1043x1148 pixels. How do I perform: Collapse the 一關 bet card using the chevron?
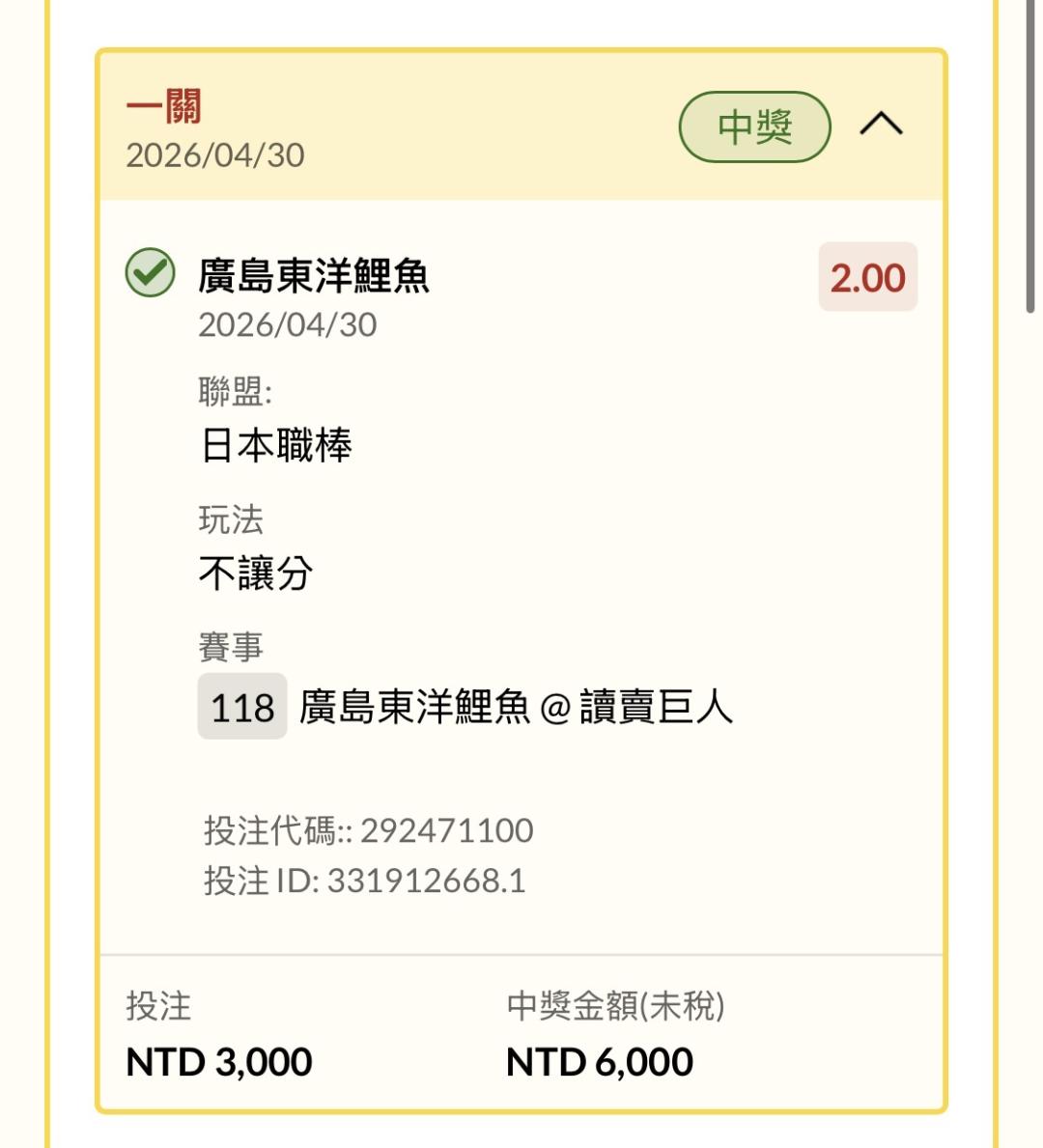pyautogui.click(x=881, y=125)
